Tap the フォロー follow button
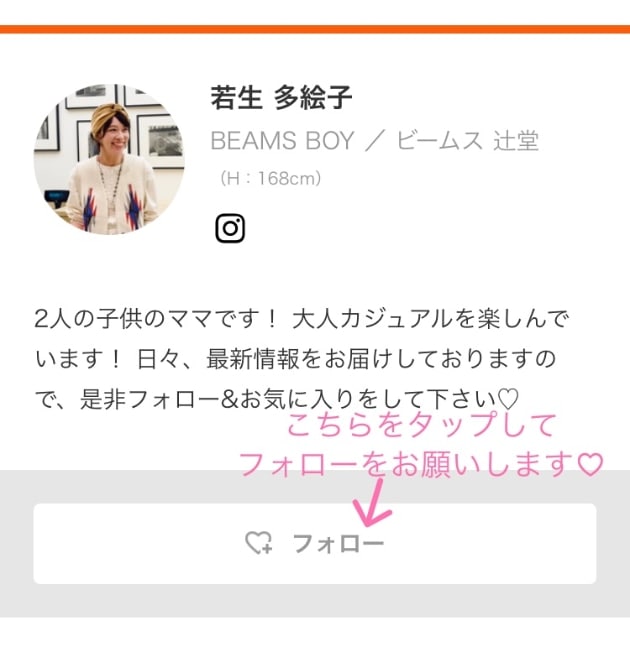The image size is (630, 647). [x=315, y=543]
